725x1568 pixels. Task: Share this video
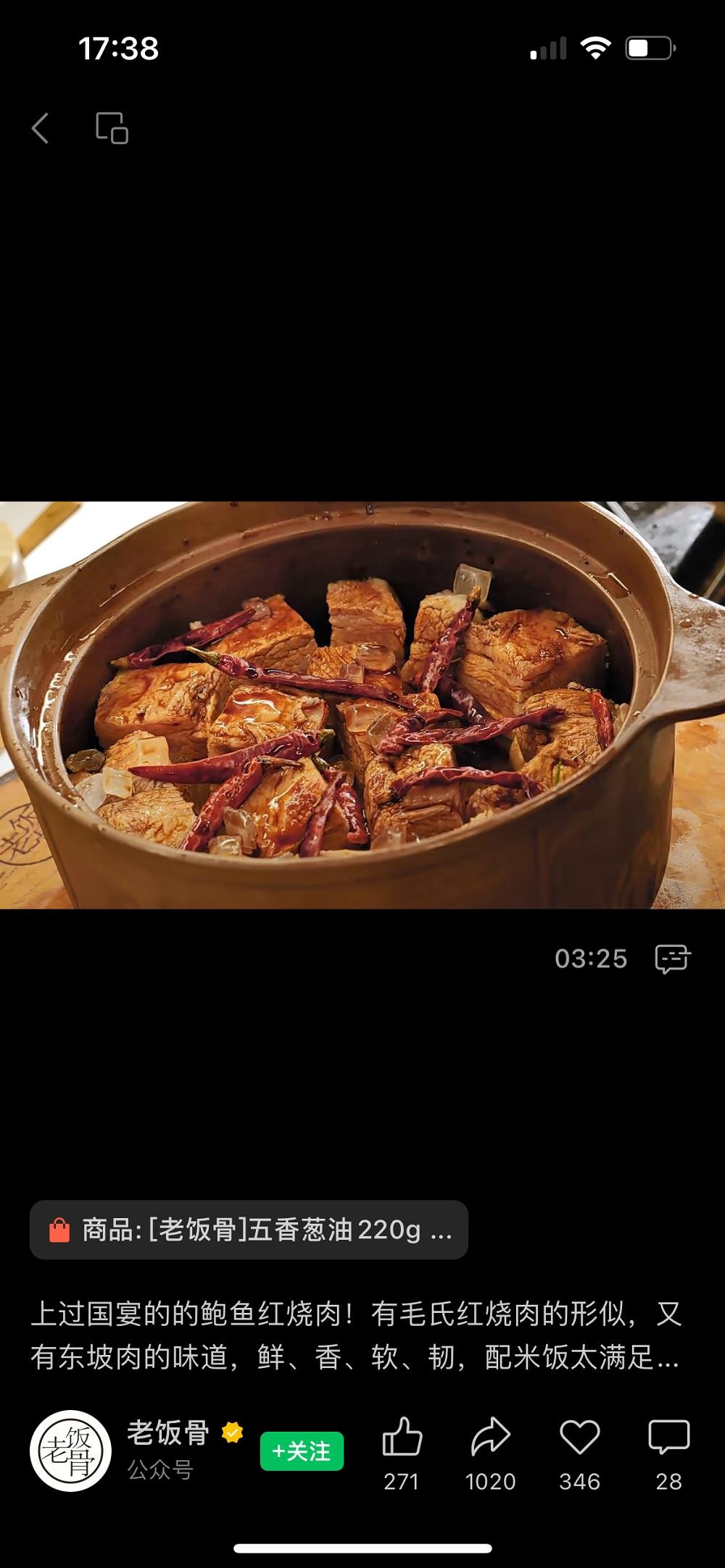coord(490,1438)
